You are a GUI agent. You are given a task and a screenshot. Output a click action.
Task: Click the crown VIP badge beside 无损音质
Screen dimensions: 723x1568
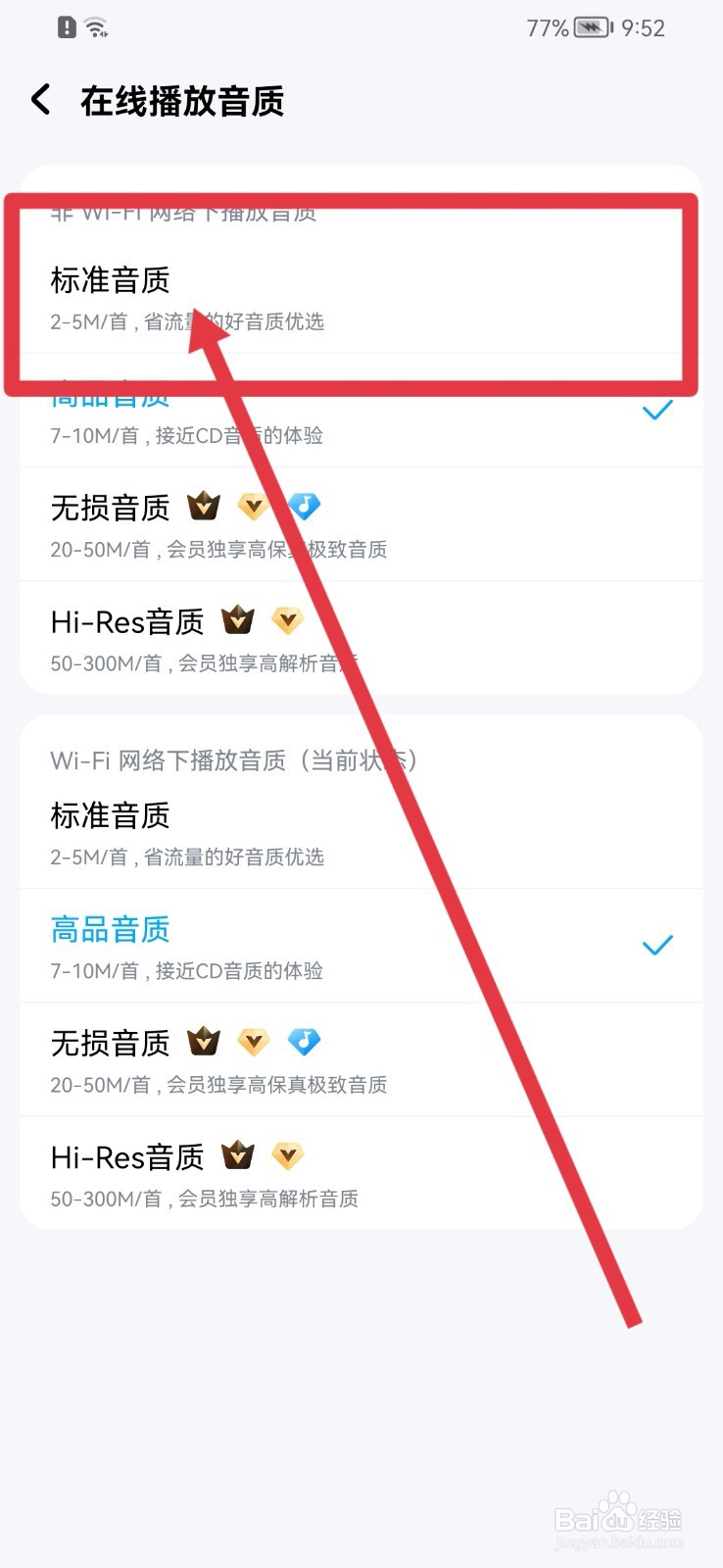pyautogui.click(x=203, y=506)
